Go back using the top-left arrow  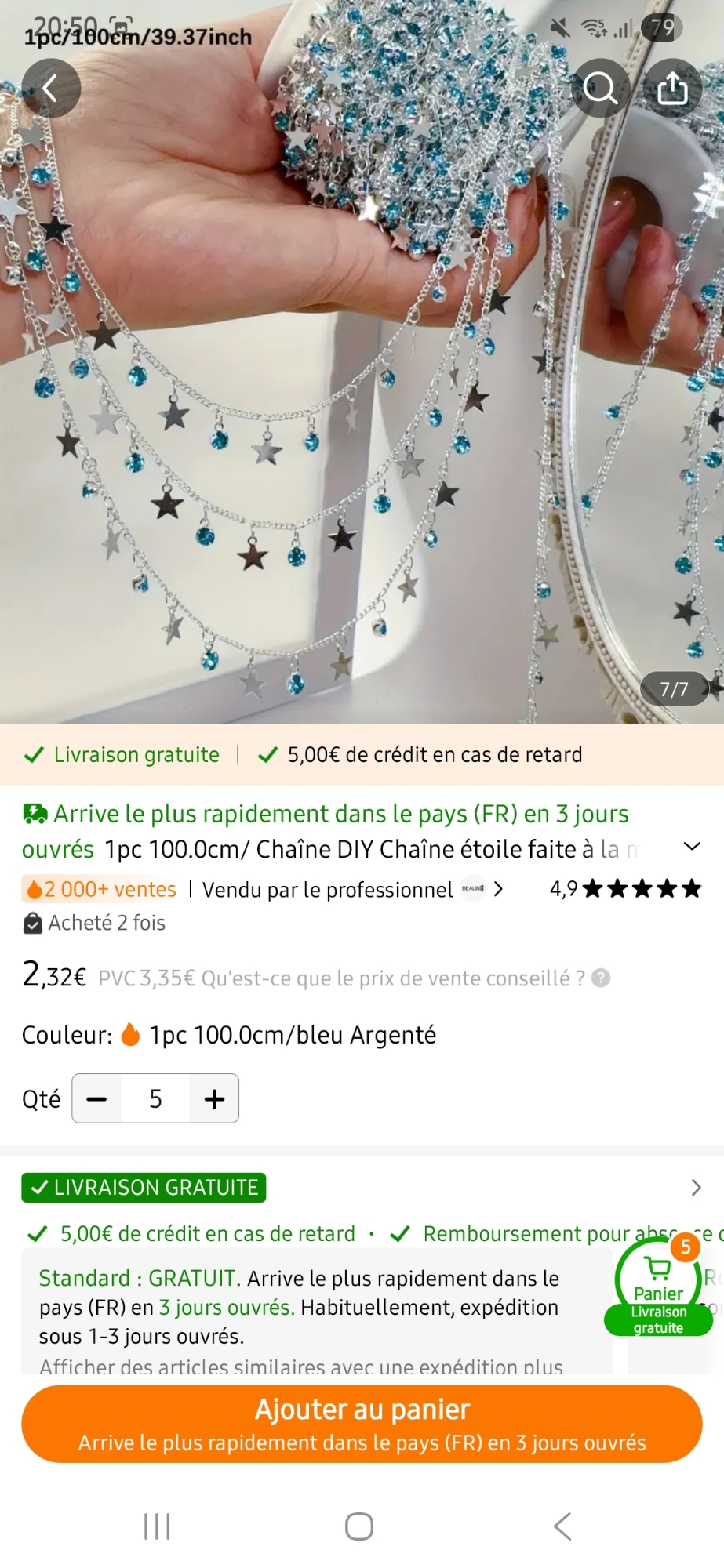point(51,89)
